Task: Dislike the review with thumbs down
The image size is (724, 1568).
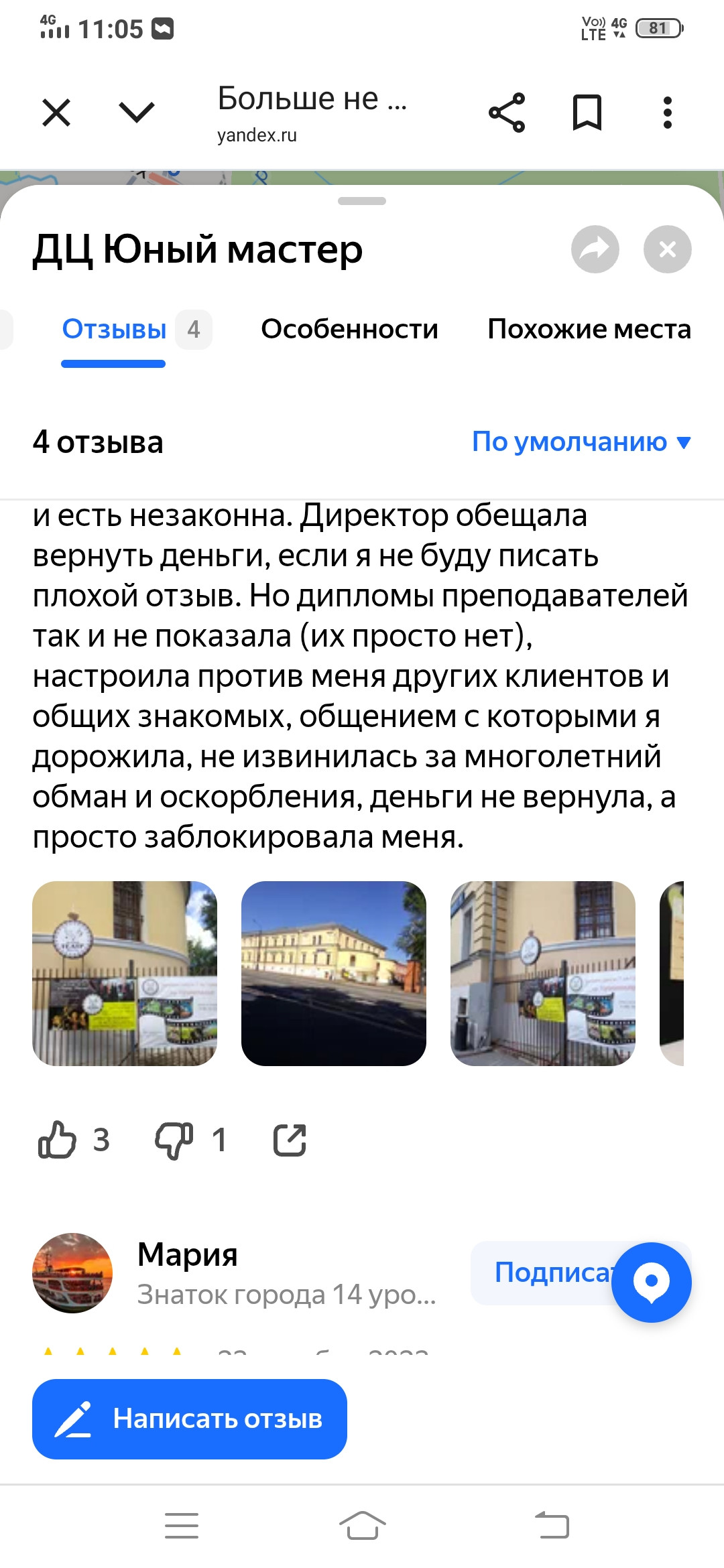Action: click(174, 1140)
